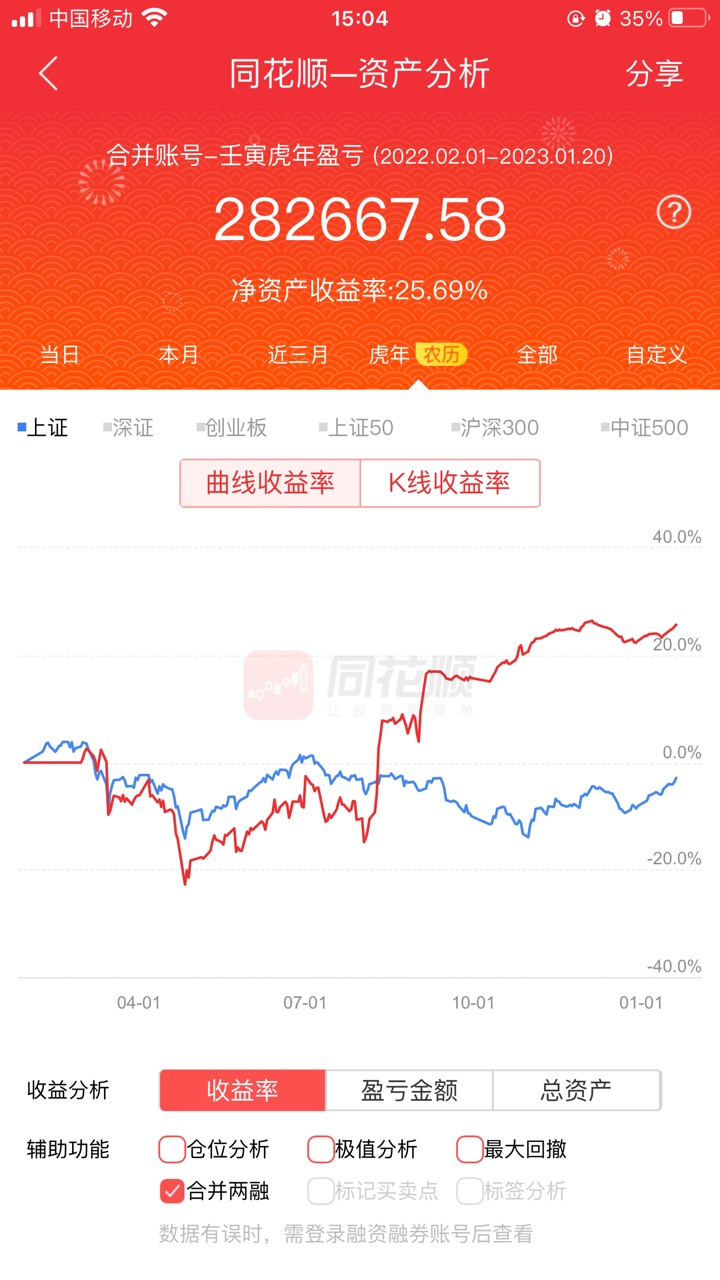Switch to the 近三月 tab
Image resolution: width=720 pixels, height=1280 pixels.
click(298, 355)
